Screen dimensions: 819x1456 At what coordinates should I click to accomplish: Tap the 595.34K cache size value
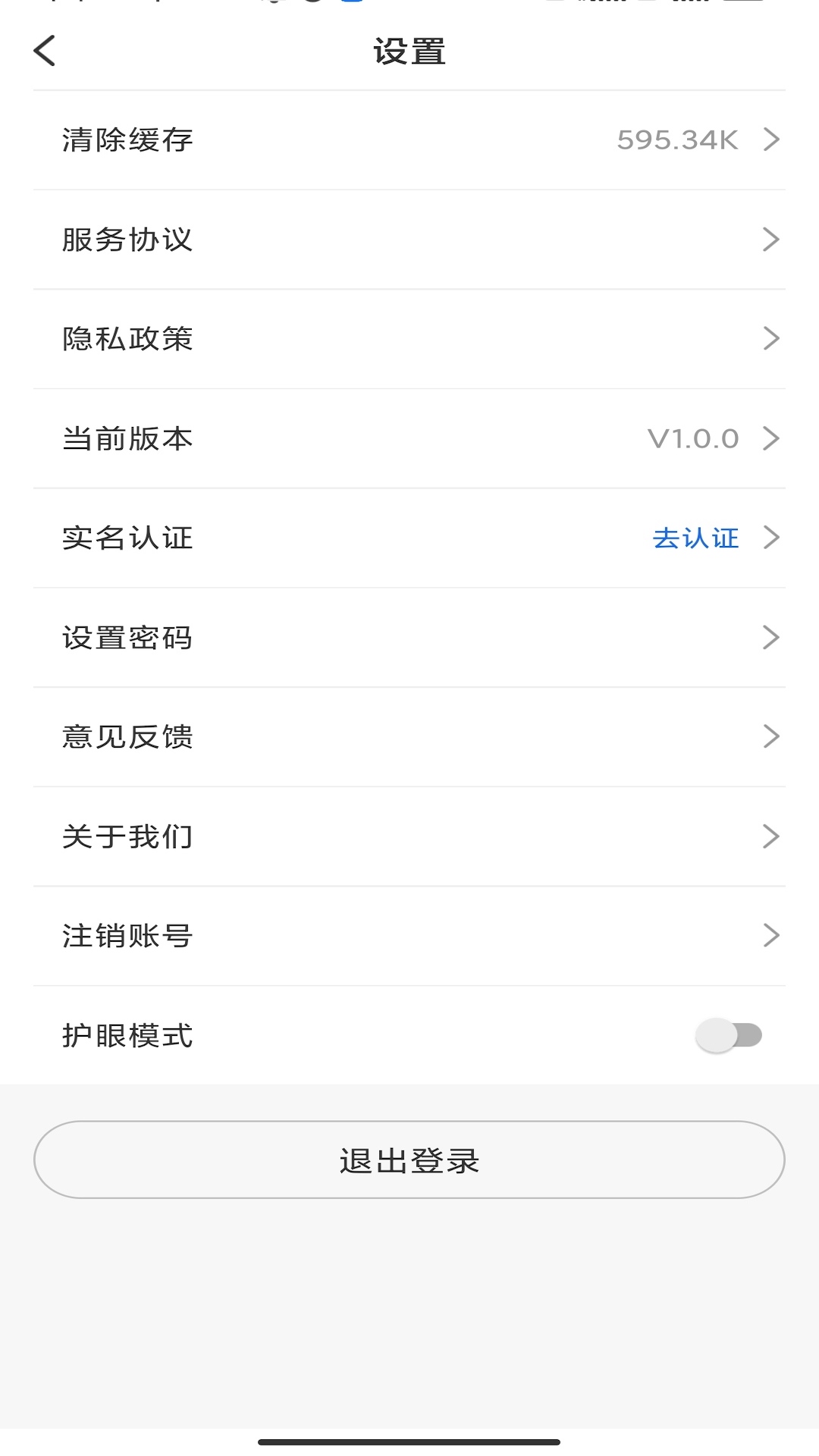click(677, 140)
